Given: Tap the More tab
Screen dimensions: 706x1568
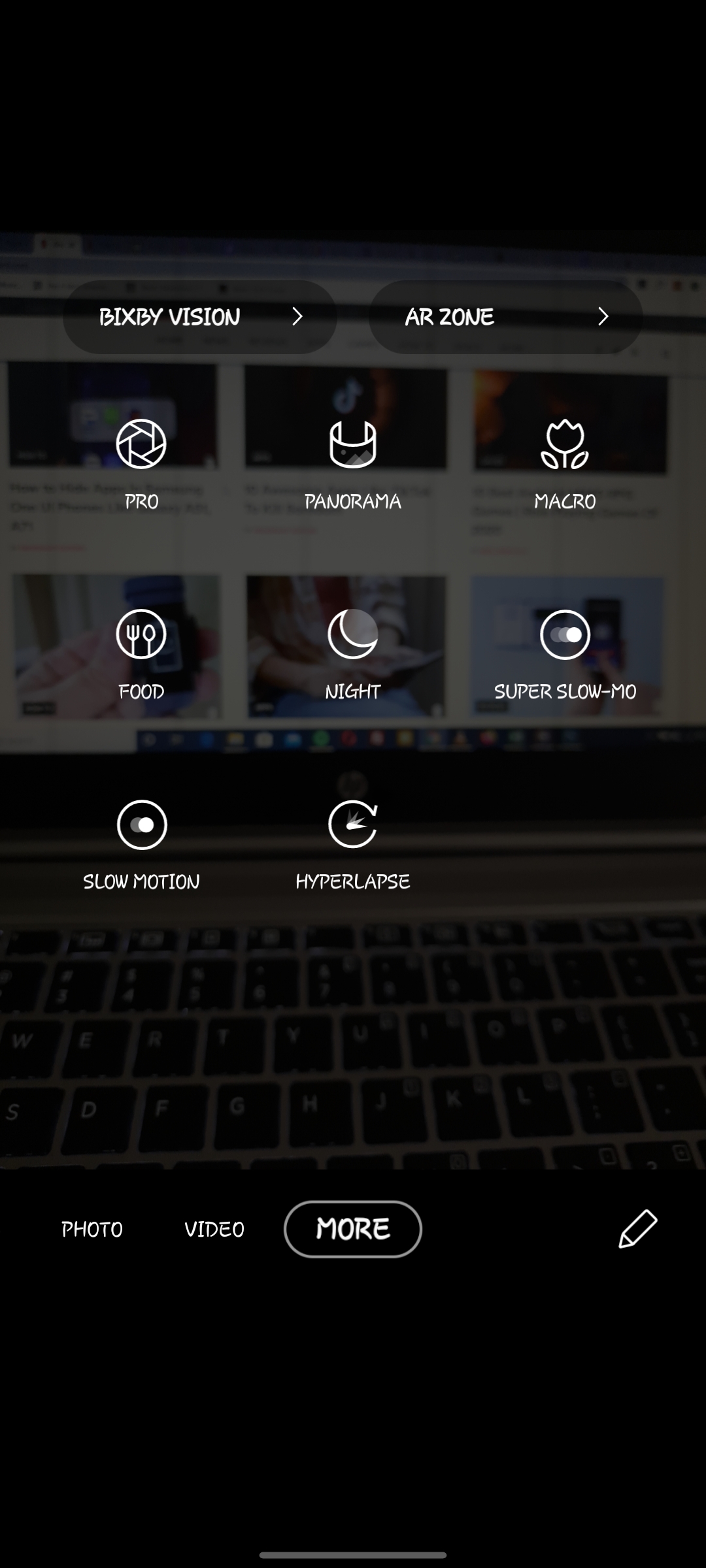Looking at the screenshot, I should pos(353,1229).
